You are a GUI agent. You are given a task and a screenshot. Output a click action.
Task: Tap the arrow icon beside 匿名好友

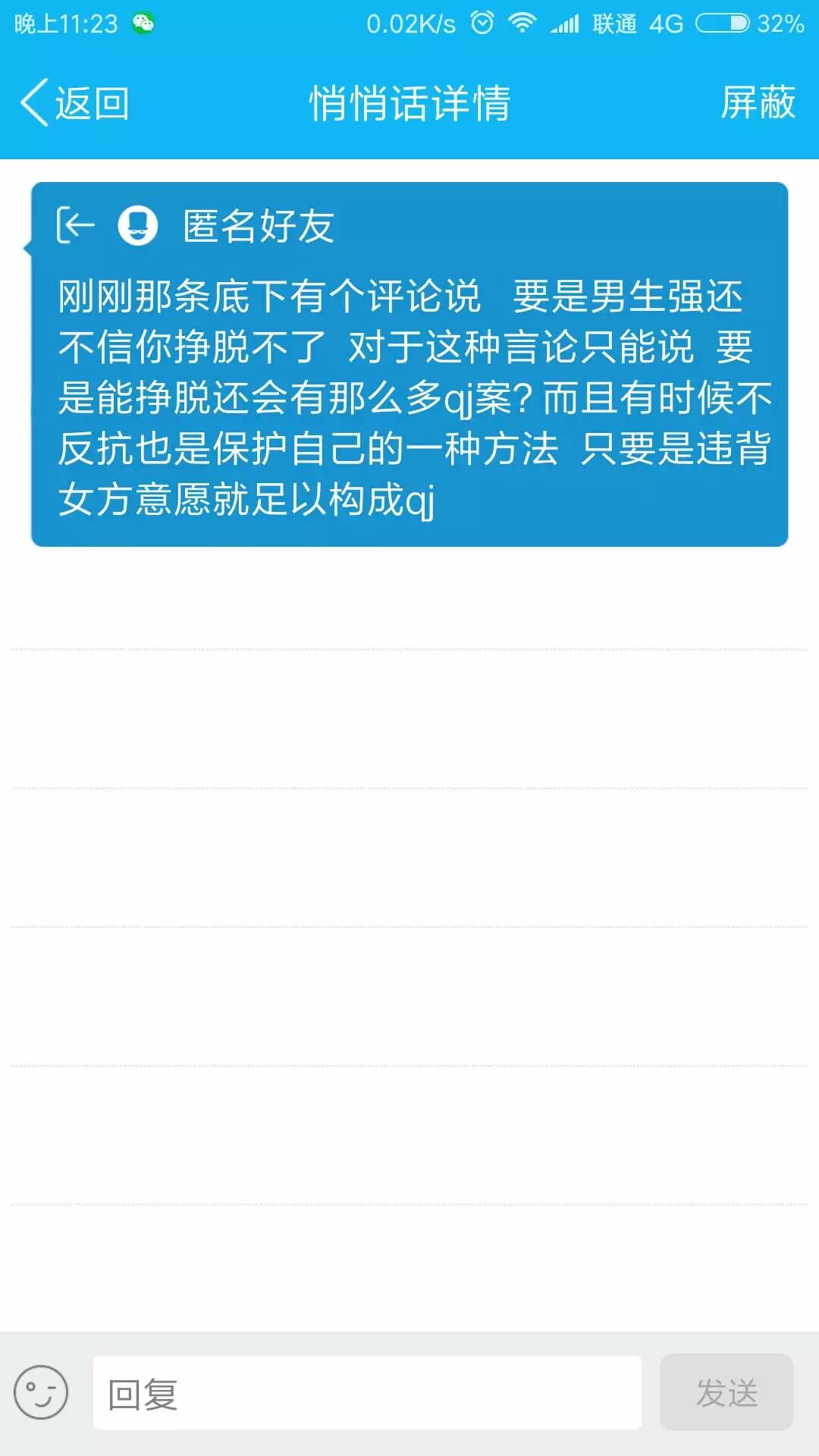tap(75, 225)
